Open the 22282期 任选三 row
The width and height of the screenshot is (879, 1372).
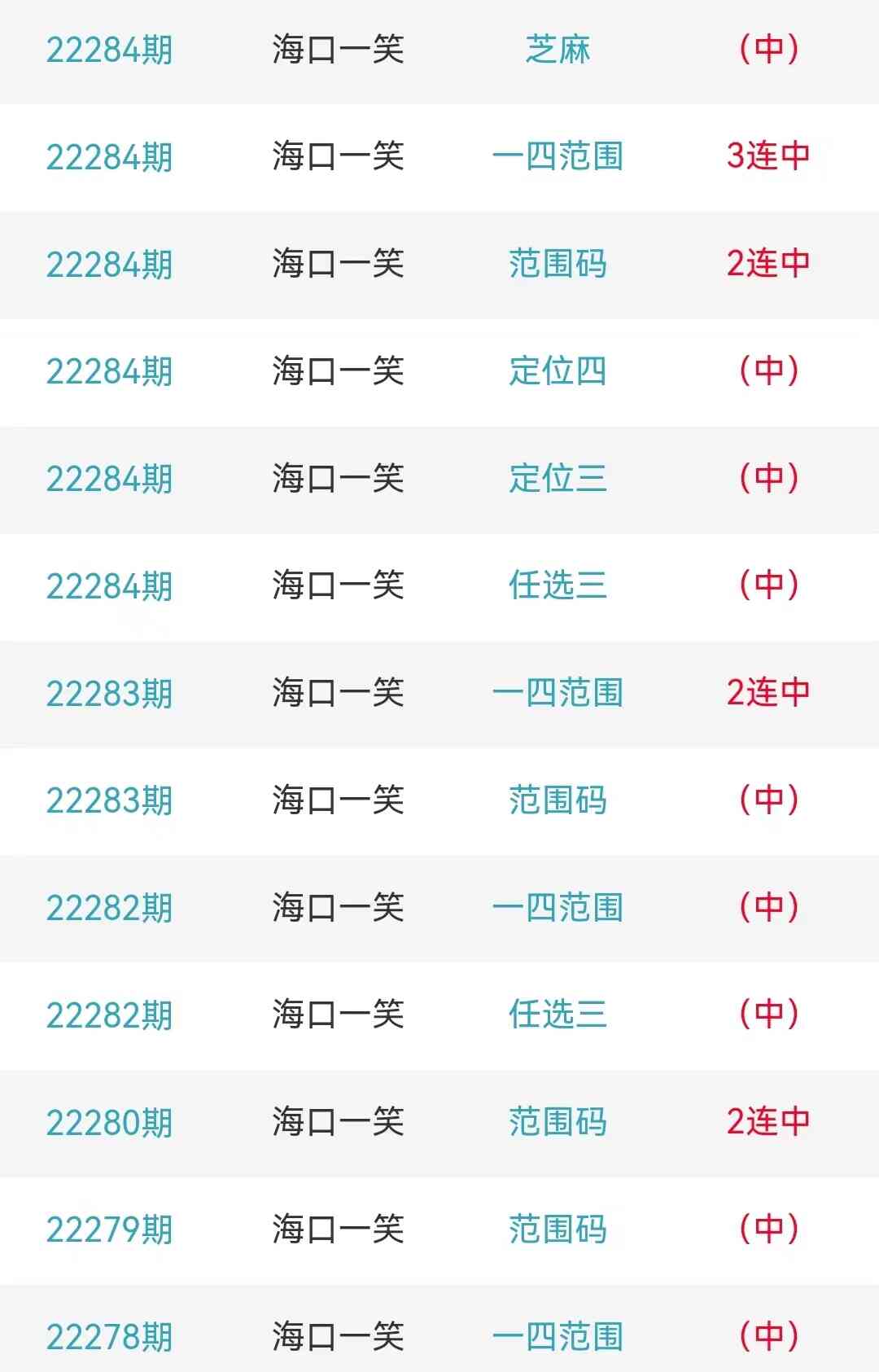coord(558,1015)
